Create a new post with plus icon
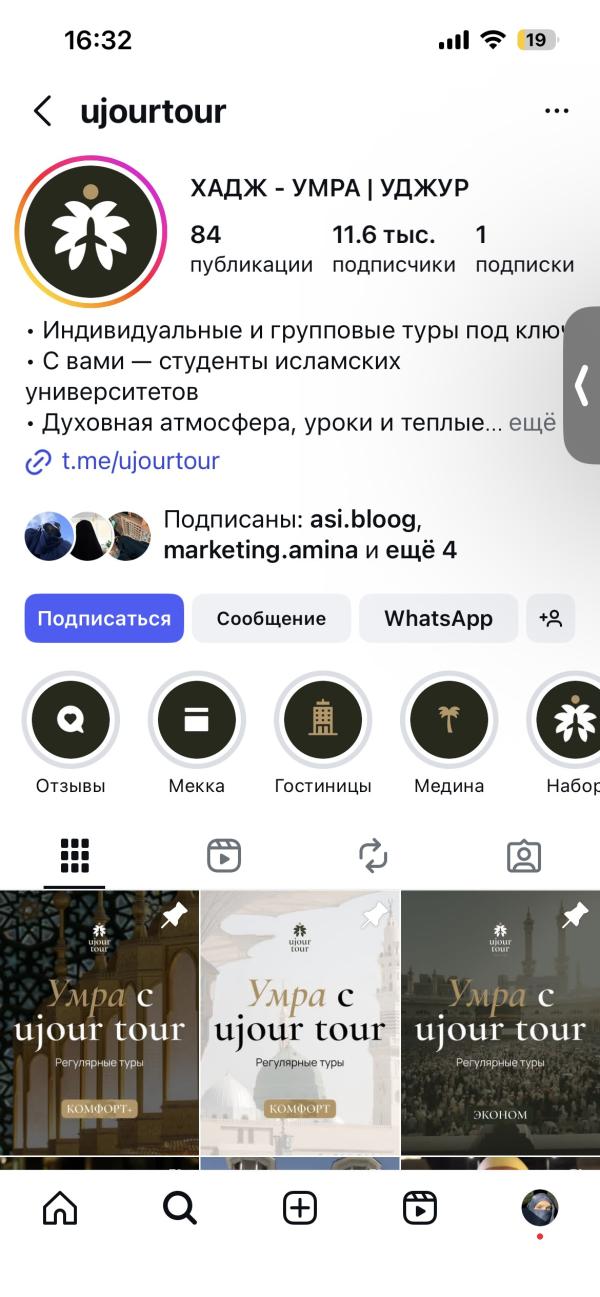The width and height of the screenshot is (600, 1297). pyautogui.click(x=300, y=1208)
